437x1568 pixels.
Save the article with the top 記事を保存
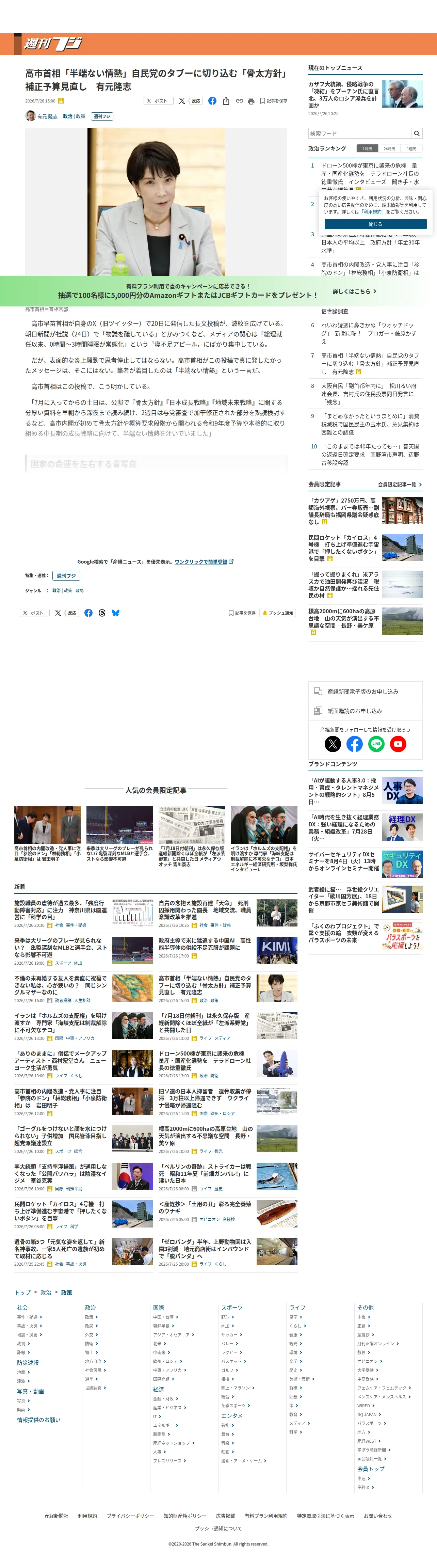tap(274, 101)
